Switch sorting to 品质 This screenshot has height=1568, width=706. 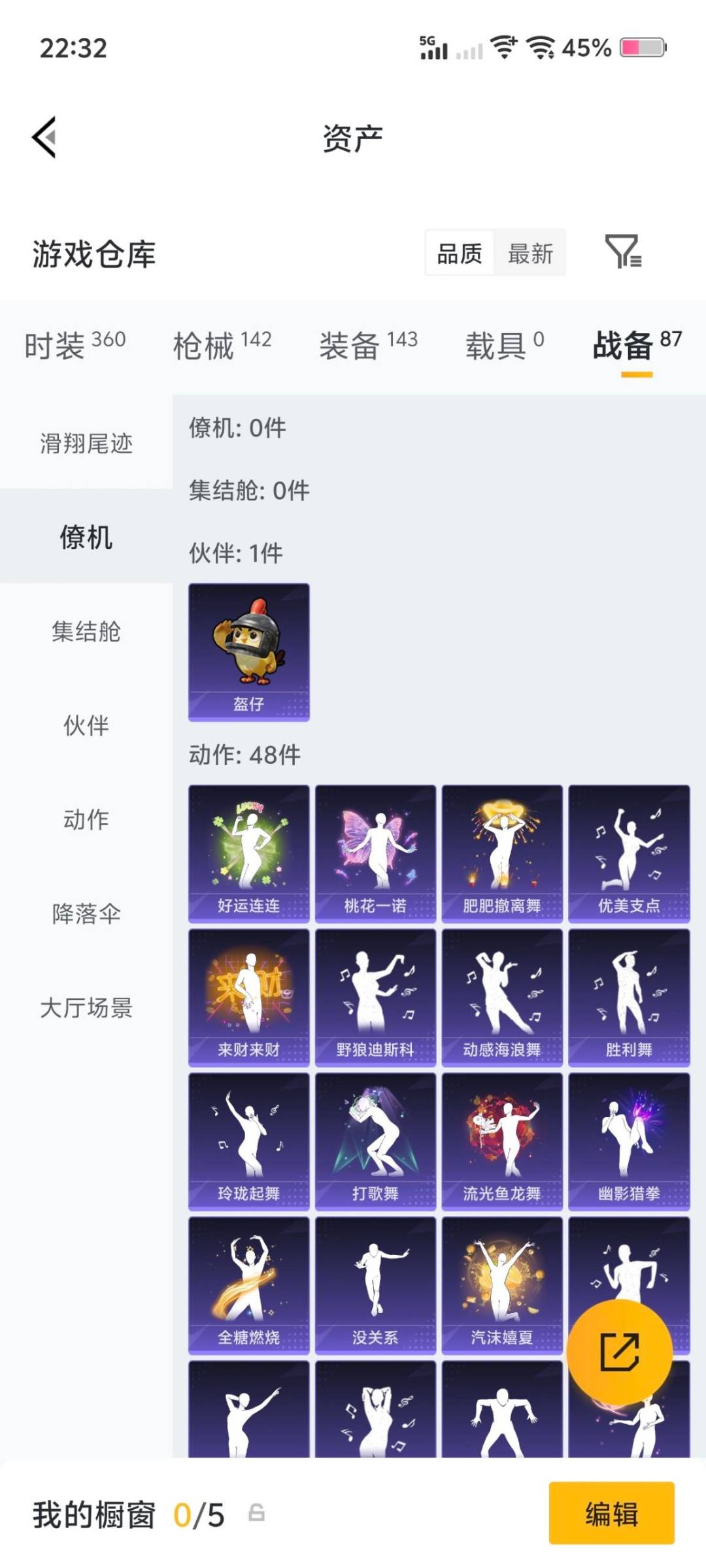(460, 253)
